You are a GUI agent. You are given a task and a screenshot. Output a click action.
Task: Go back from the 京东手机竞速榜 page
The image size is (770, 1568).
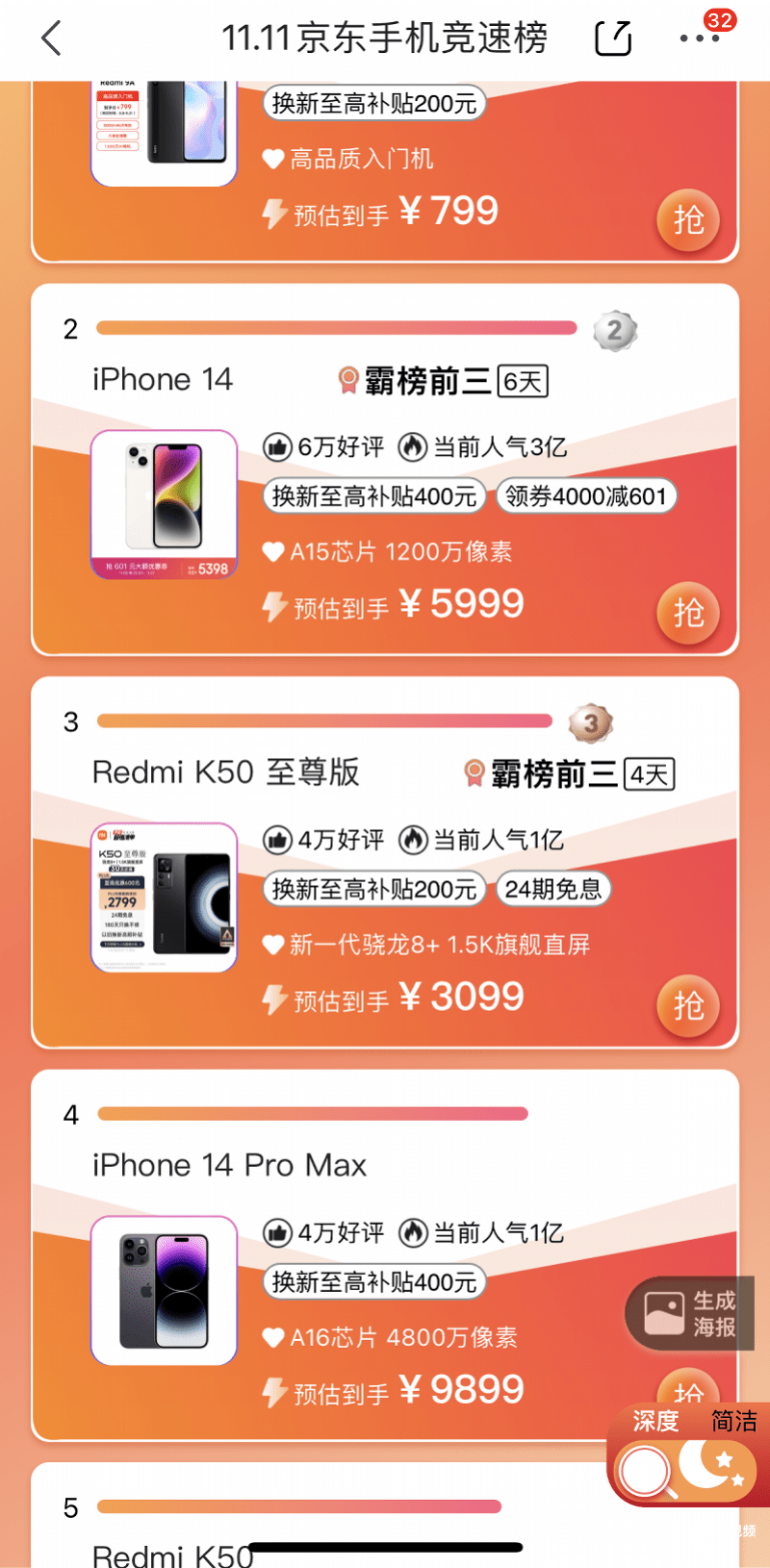(x=52, y=38)
